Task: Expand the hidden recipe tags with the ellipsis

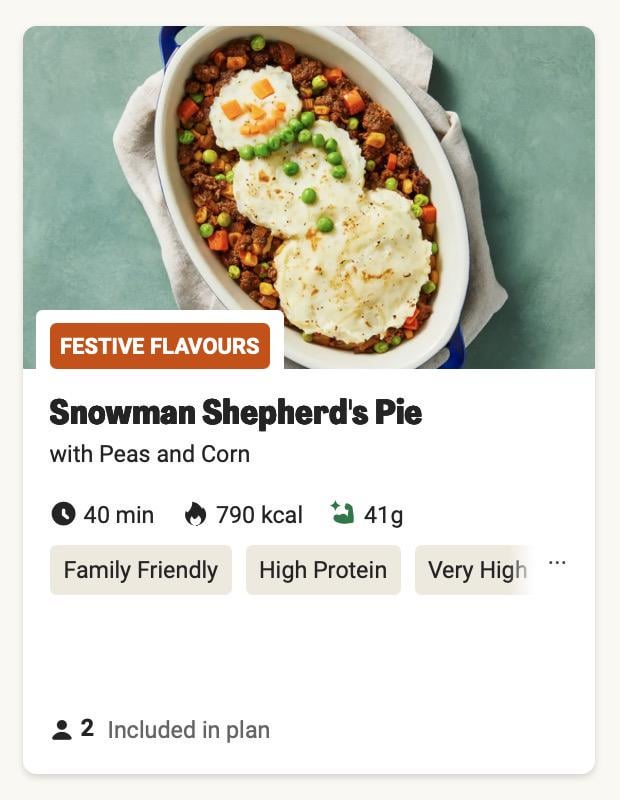Action: [557, 564]
